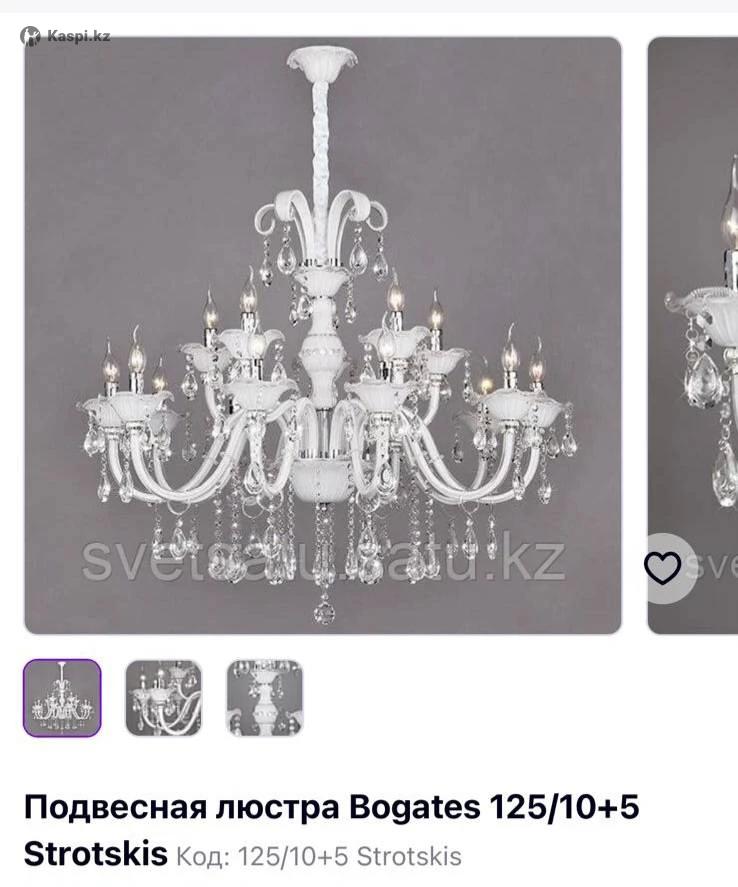Select the first thumbnail of the full chandelier
Viewport: 738px width, 887px height.
click(x=62, y=698)
